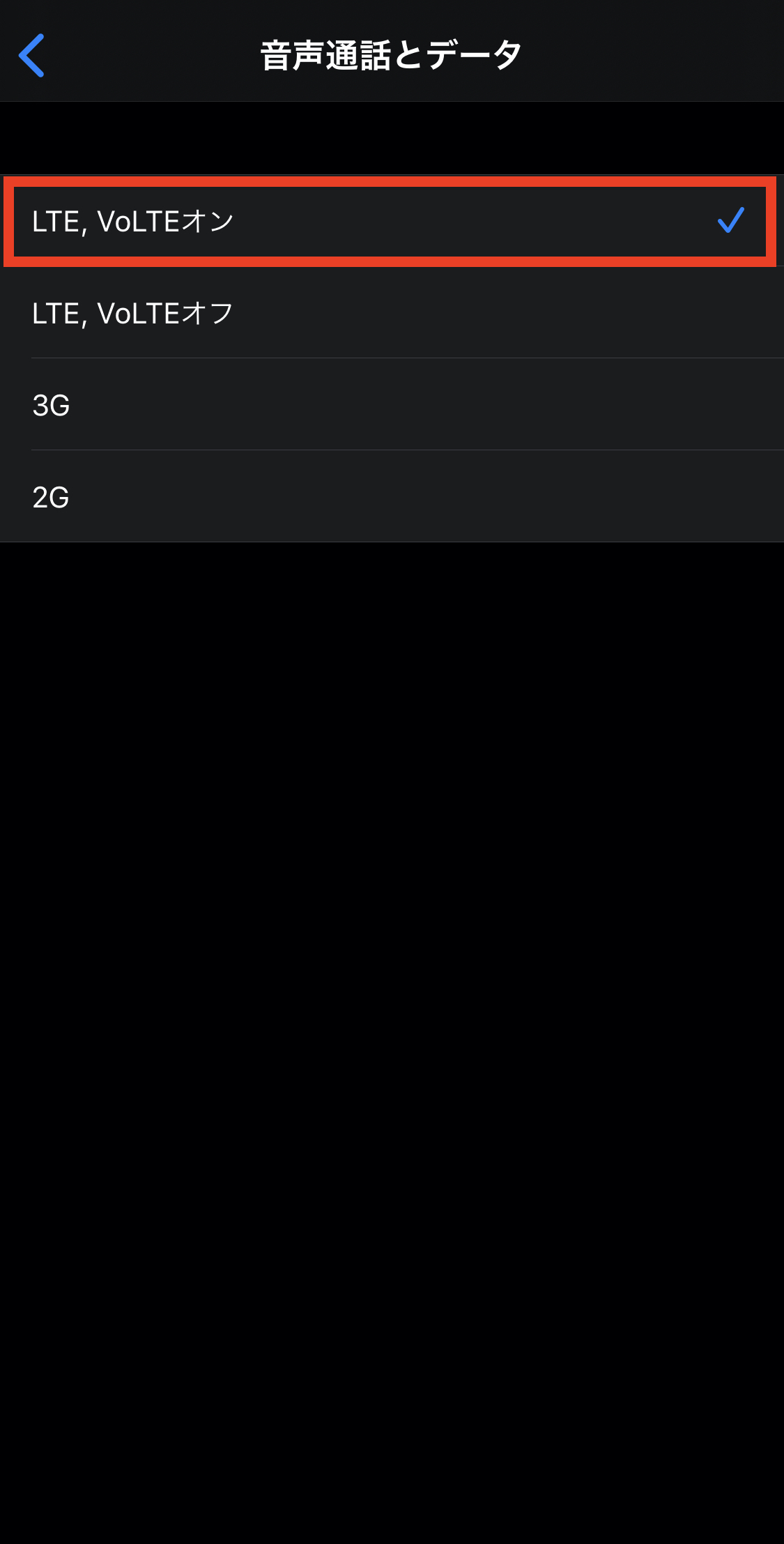Go back using the blue arrow

32,55
